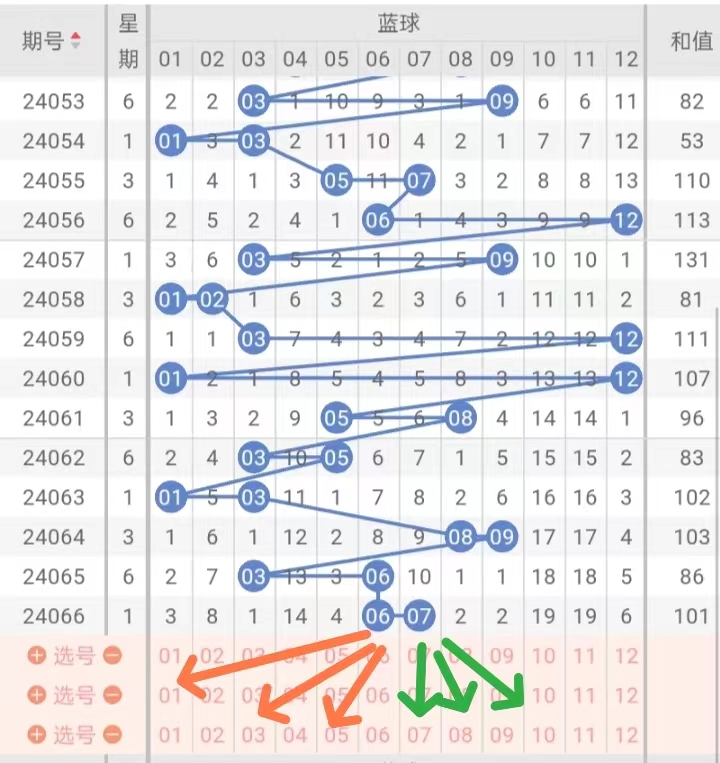Select number 01 in the bottom selection row
Image resolution: width=720 pixels, height=763 pixels.
(x=170, y=735)
